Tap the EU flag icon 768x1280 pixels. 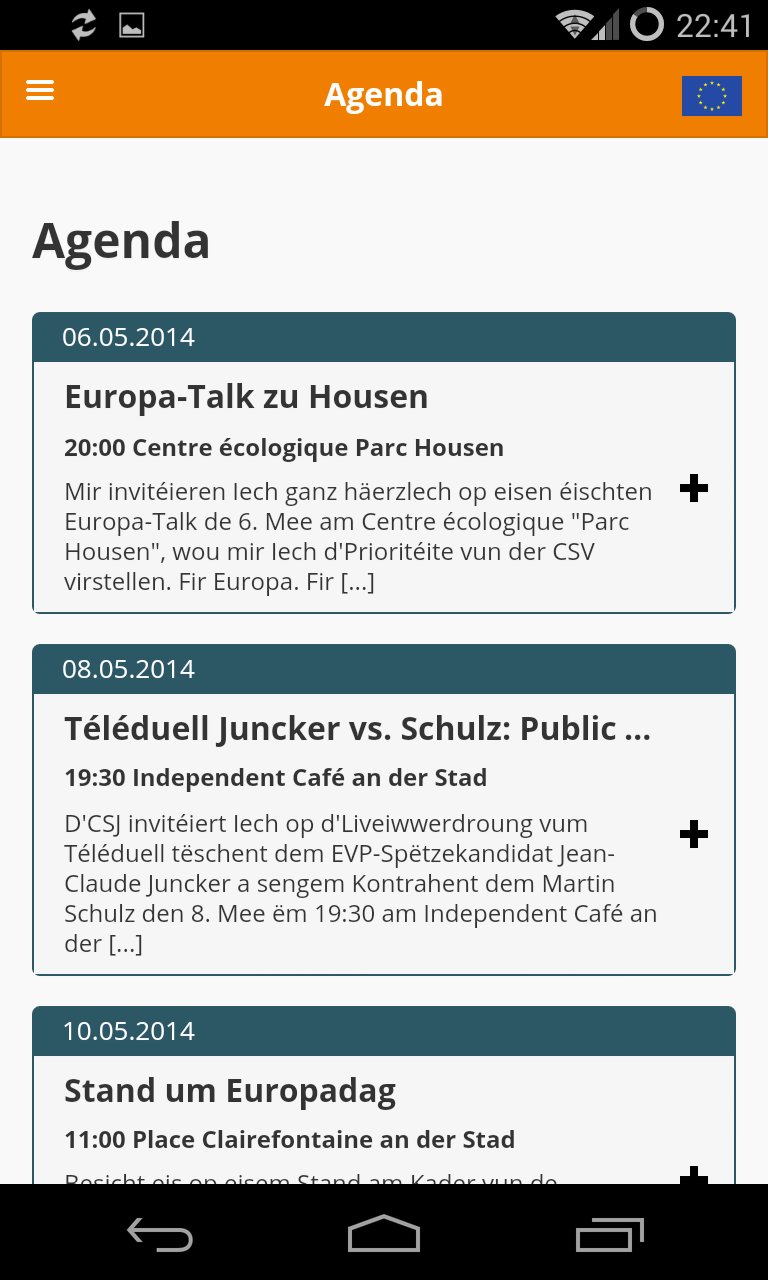click(x=712, y=96)
